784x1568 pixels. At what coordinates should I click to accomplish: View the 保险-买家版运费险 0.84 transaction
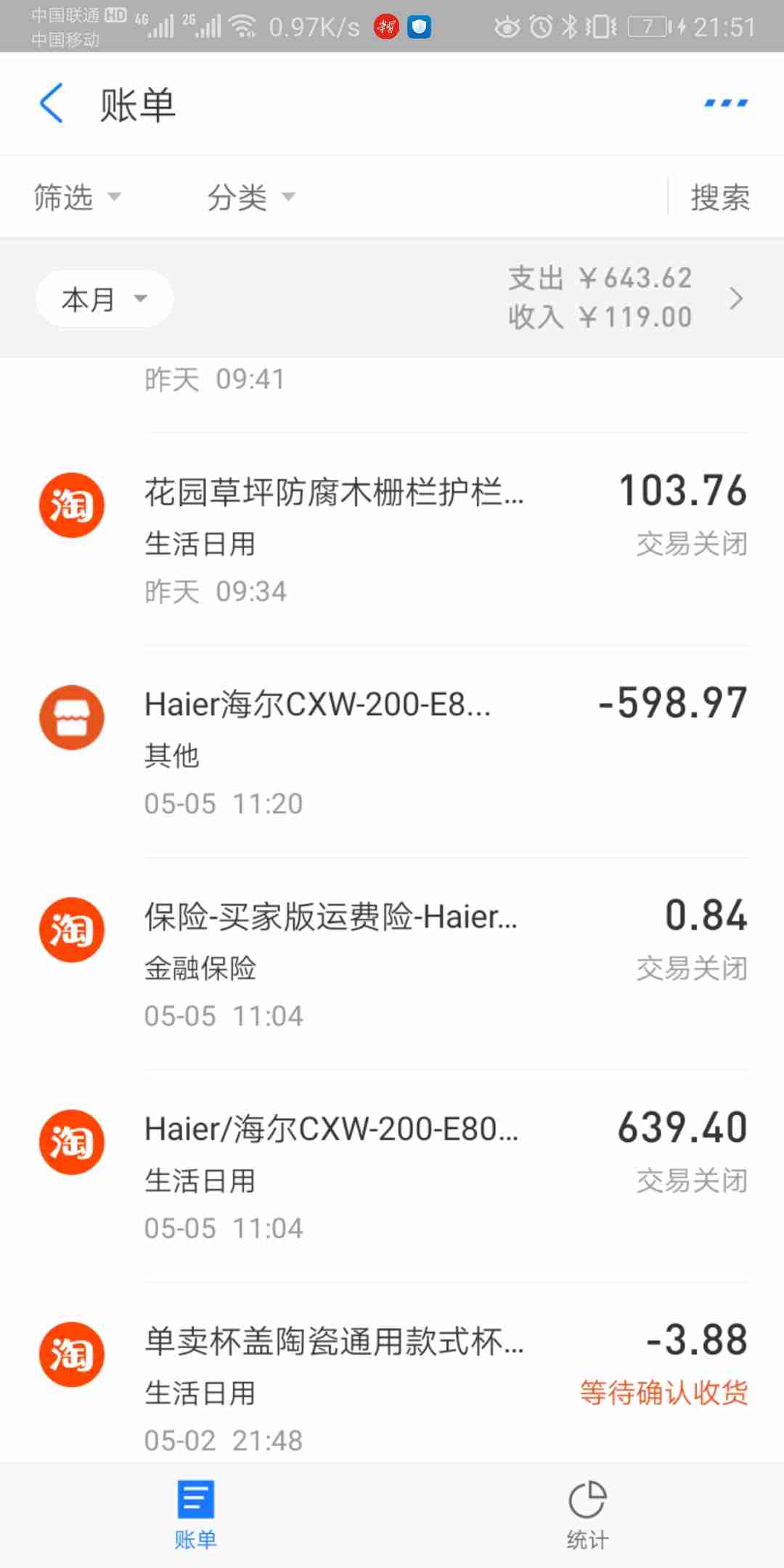tap(392, 964)
